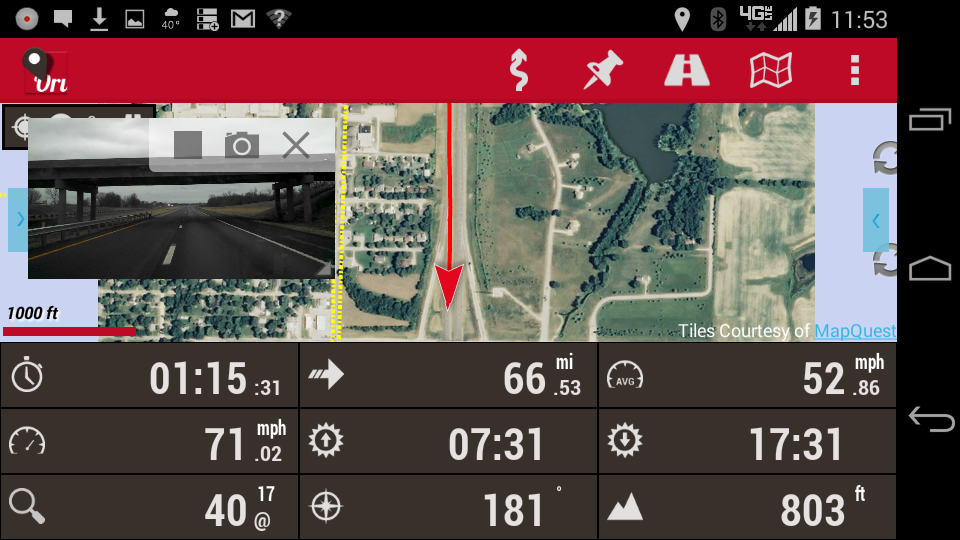Open the app logo in the corner

46,71
